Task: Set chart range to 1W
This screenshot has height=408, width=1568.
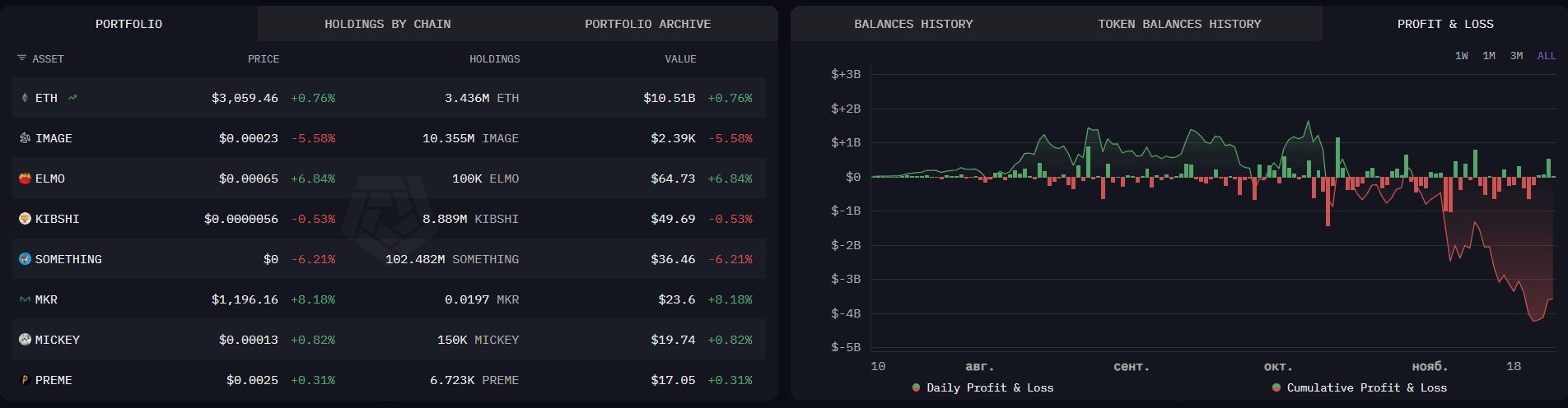Action: pyautogui.click(x=1461, y=56)
